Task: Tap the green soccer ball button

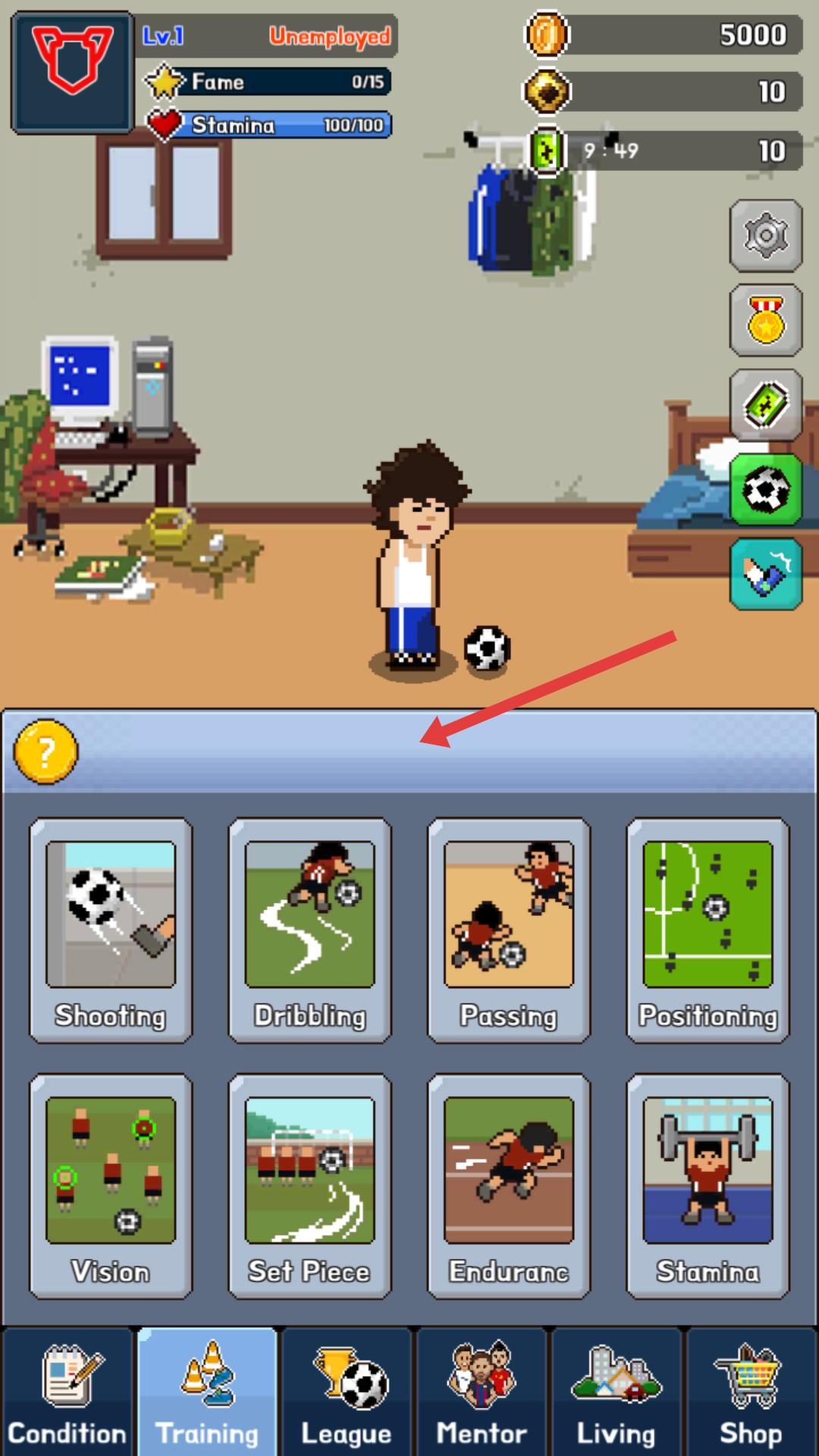Action: pos(765,490)
